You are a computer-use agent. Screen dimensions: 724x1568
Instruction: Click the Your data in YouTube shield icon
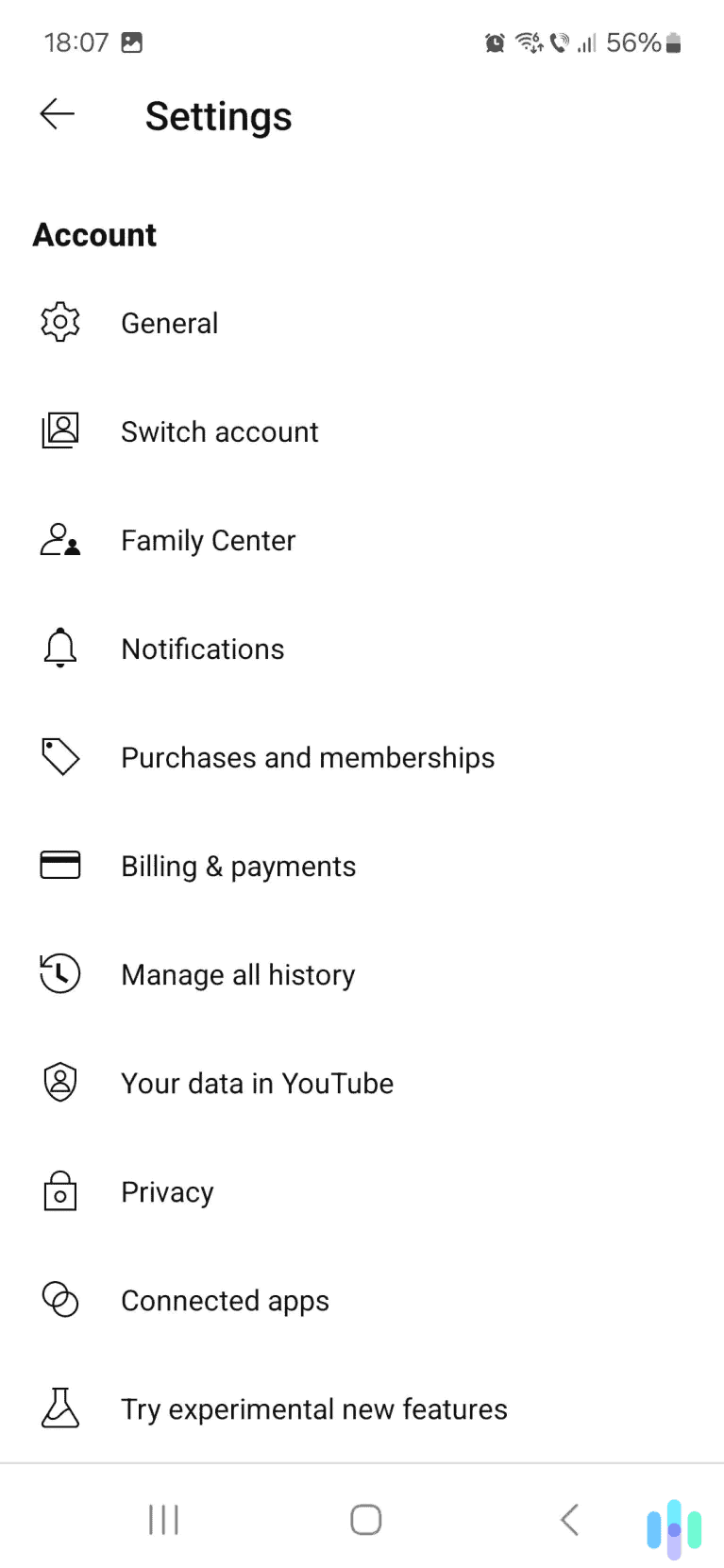[59, 1082]
